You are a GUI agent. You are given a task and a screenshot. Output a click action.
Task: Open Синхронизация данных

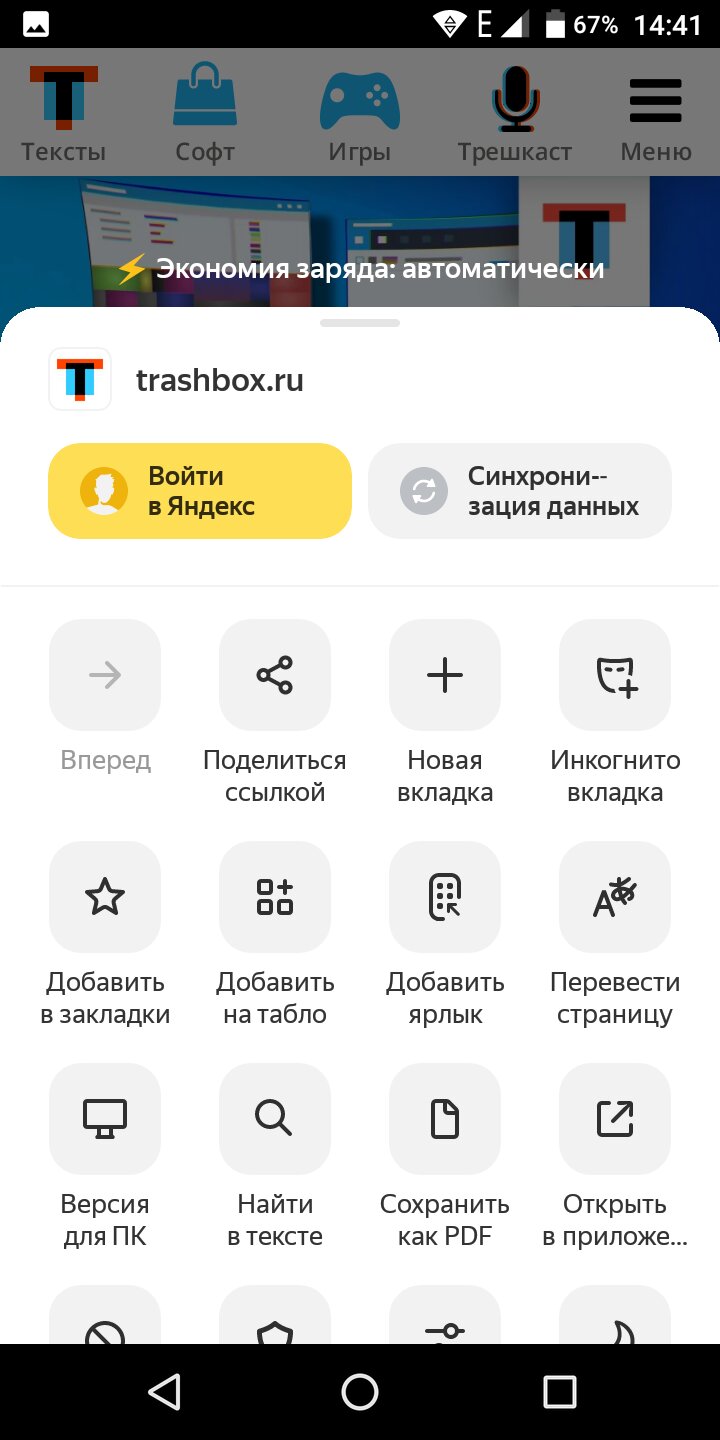(520, 491)
